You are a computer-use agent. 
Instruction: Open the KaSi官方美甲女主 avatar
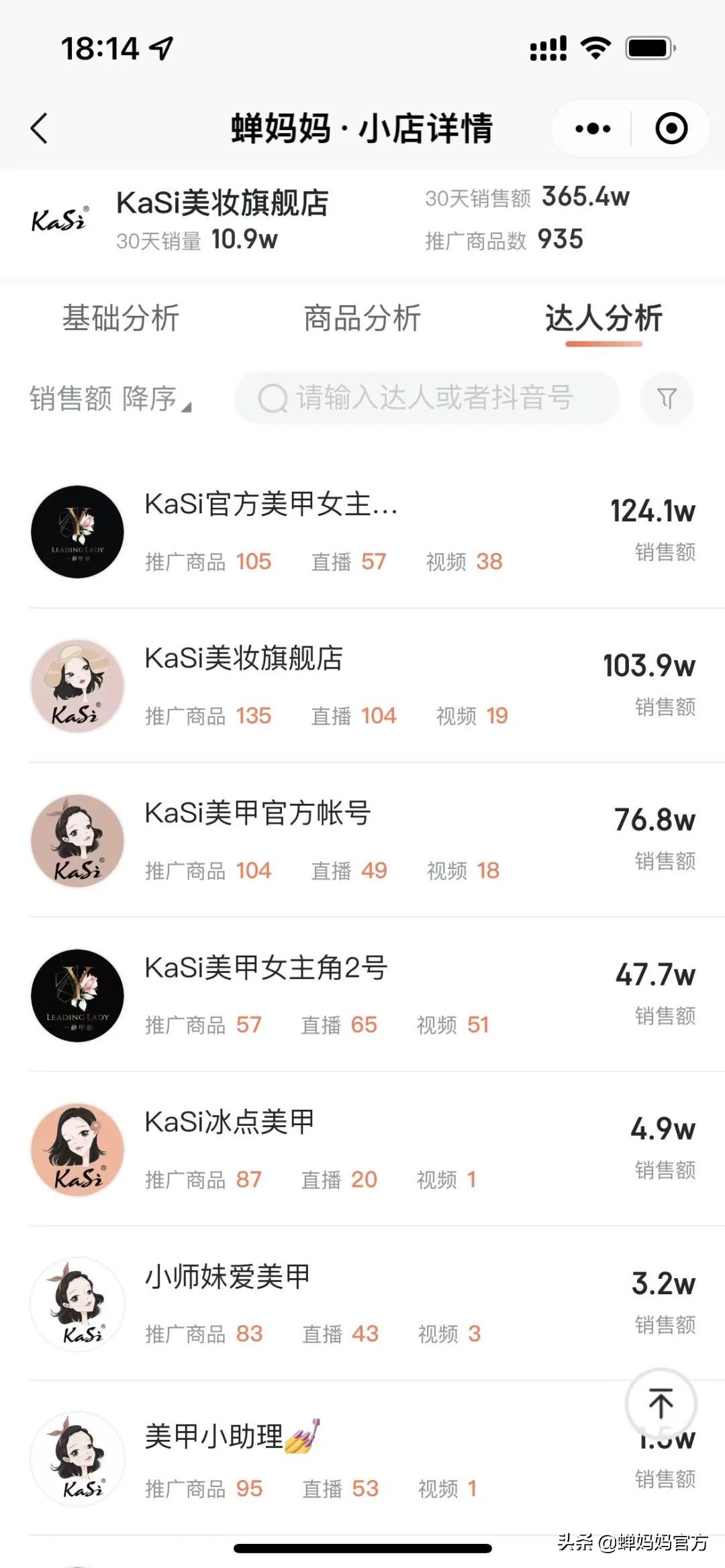[x=77, y=531]
